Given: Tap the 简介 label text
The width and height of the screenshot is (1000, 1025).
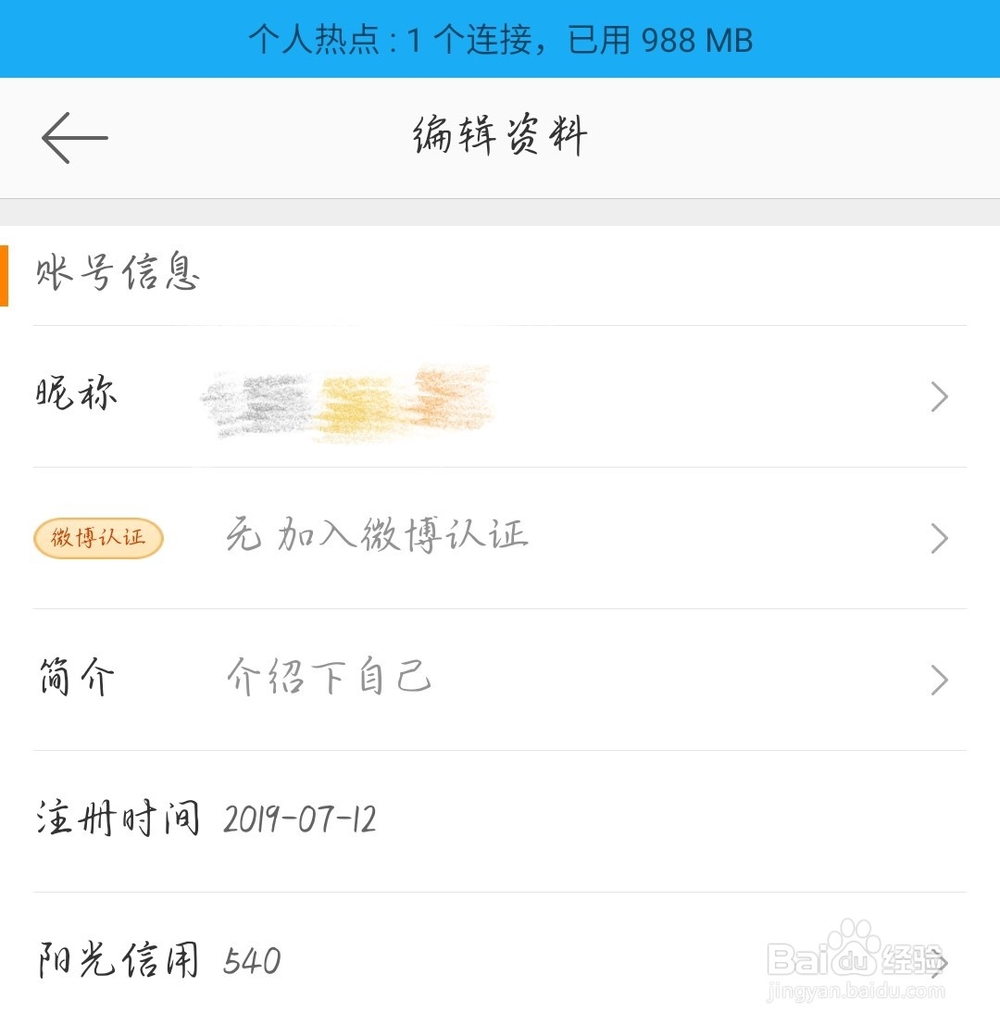Looking at the screenshot, I should click(75, 678).
